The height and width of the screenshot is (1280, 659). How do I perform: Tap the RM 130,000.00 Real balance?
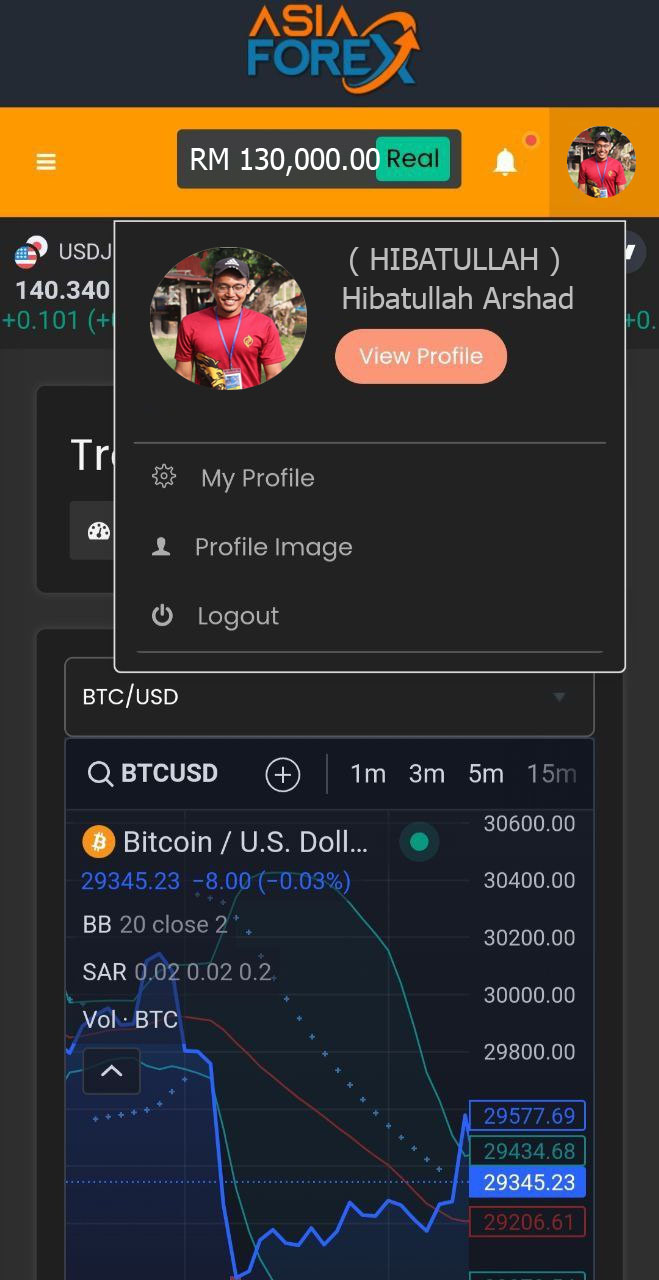(319, 159)
